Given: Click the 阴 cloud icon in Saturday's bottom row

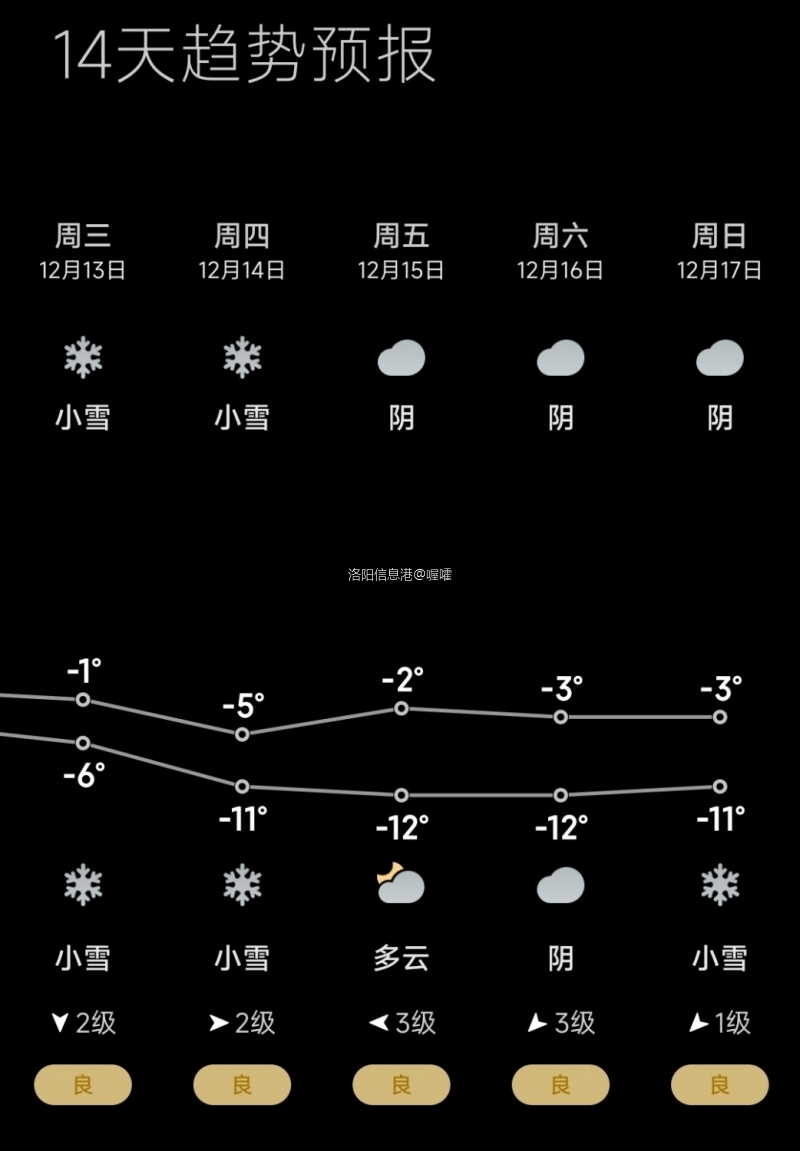Looking at the screenshot, I should pyautogui.click(x=560, y=883).
